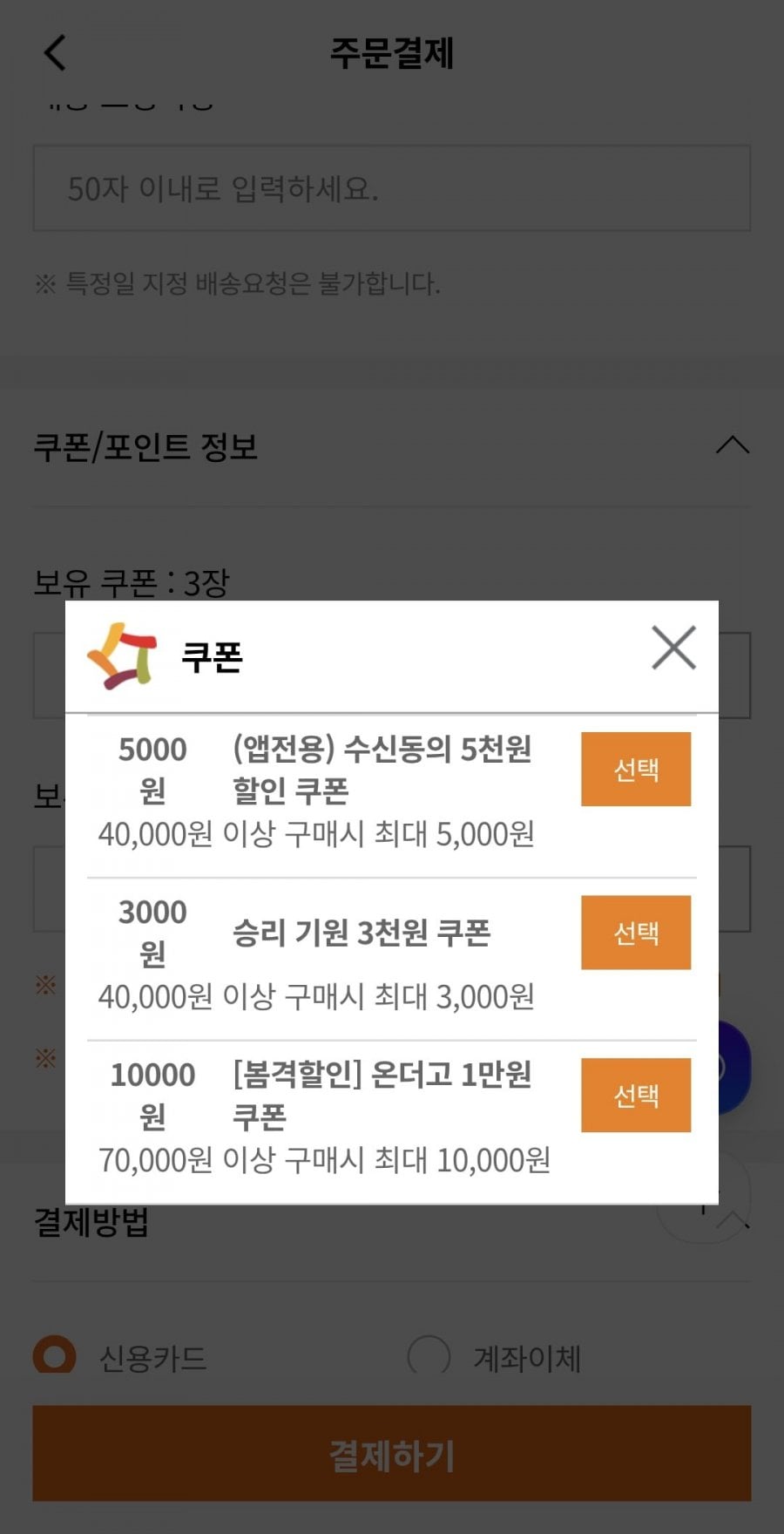Go back from 주문결제
This screenshot has width=784, height=1534.
(x=55, y=53)
